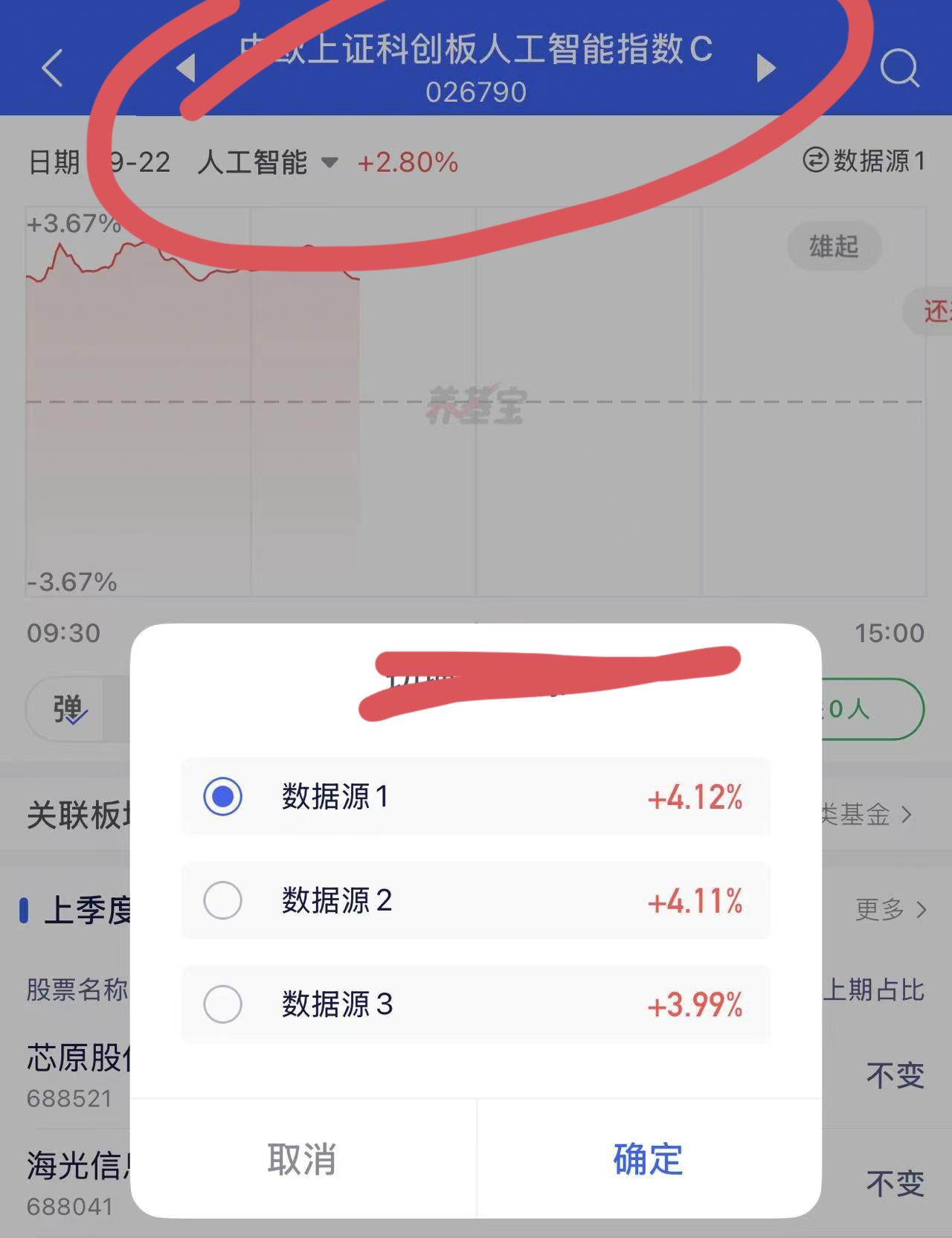Viewport: 952px width, 1238px height.
Task: Choose 数据源2 as the data source
Action: click(x=475, y=900)
